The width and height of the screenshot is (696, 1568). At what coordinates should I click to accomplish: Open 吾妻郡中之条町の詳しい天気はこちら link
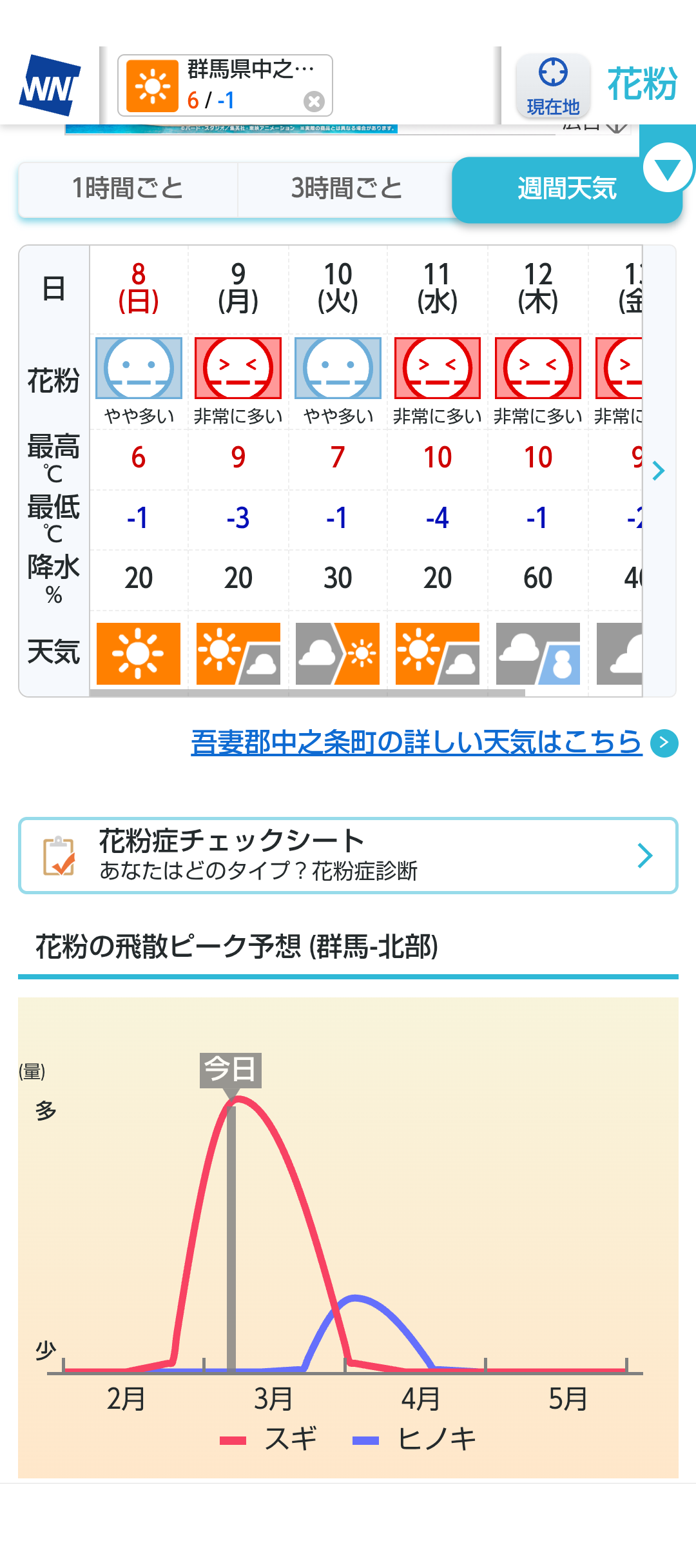pyautogui.click(x=416, y=743)
